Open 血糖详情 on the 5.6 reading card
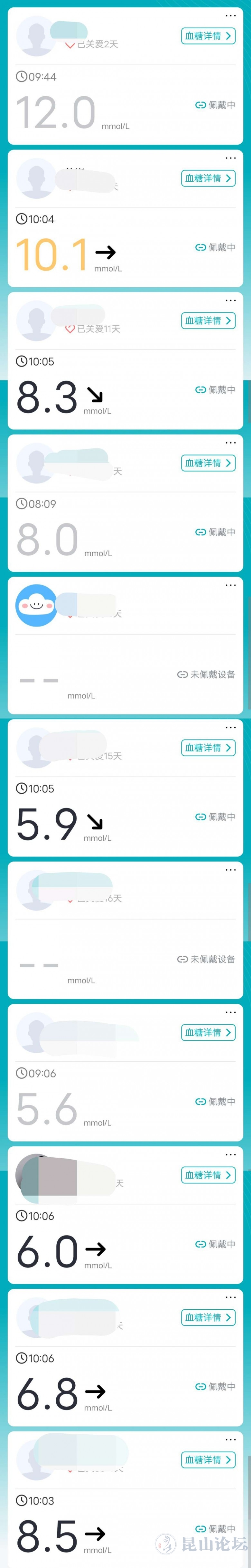The width and height of the screenshot is (251, 1568). tap(208, 1032)
